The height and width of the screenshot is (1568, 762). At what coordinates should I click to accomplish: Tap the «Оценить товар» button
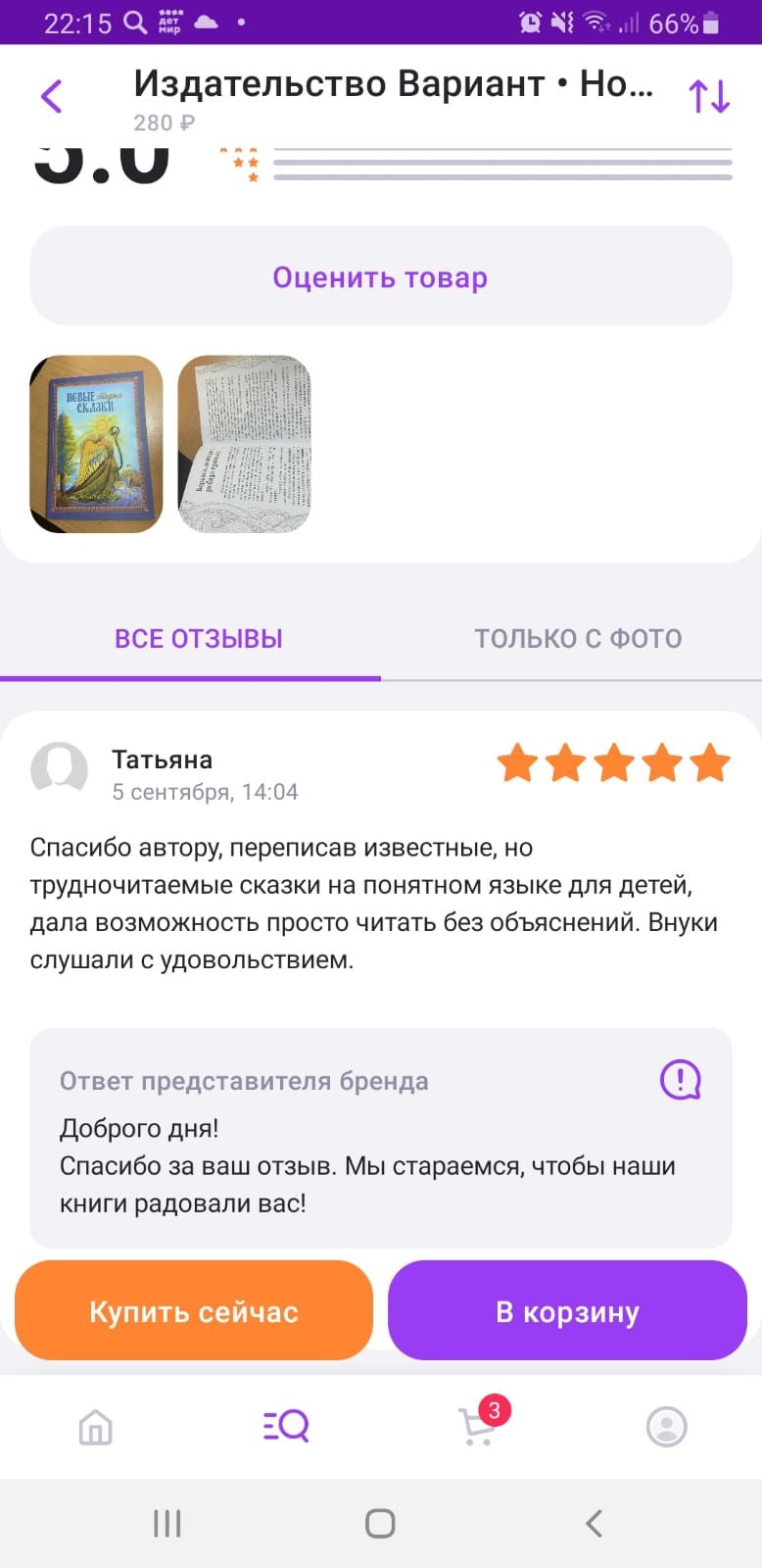(380, 277)
